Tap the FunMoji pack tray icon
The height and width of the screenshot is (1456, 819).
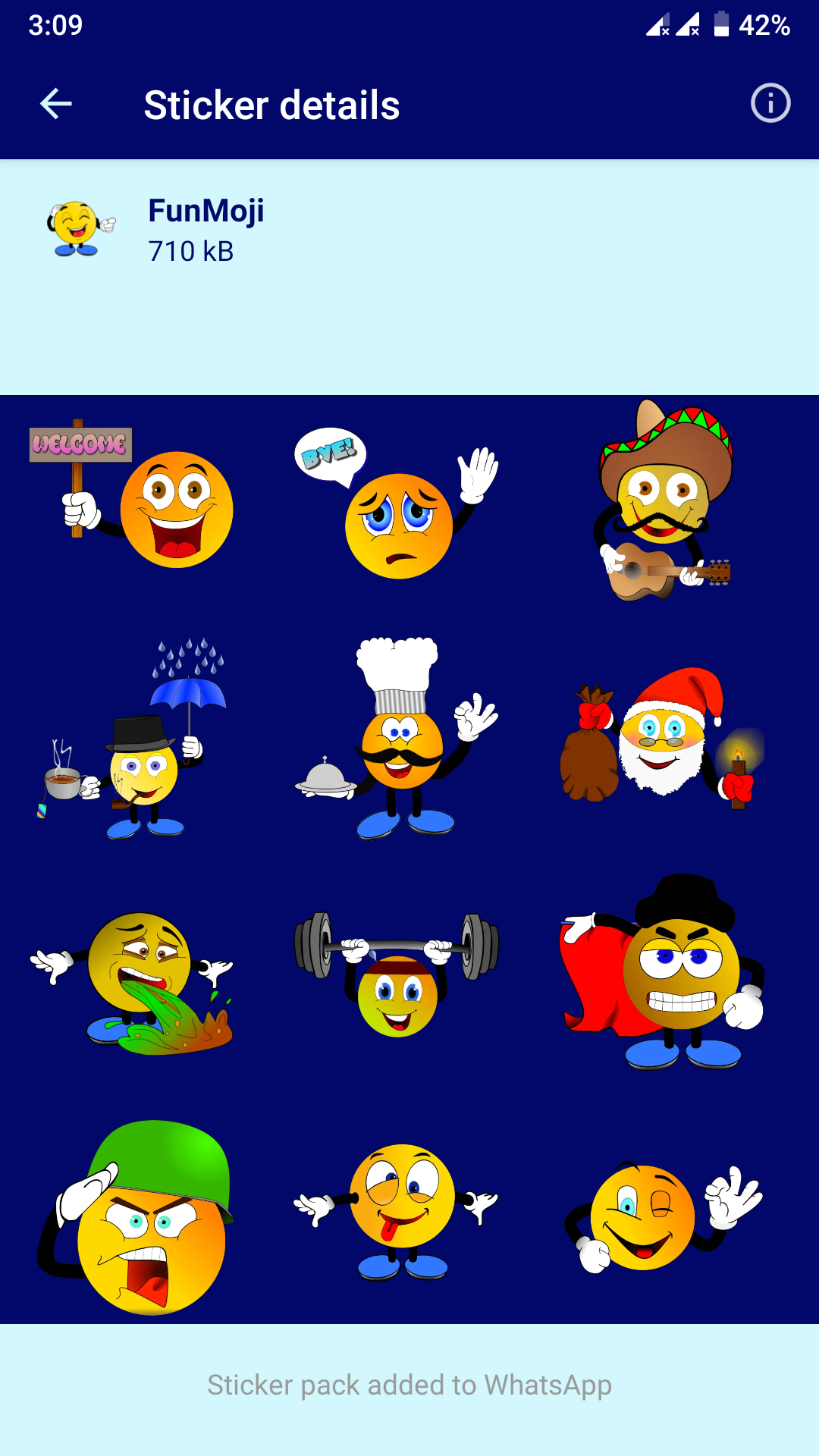tap(76, 227)
